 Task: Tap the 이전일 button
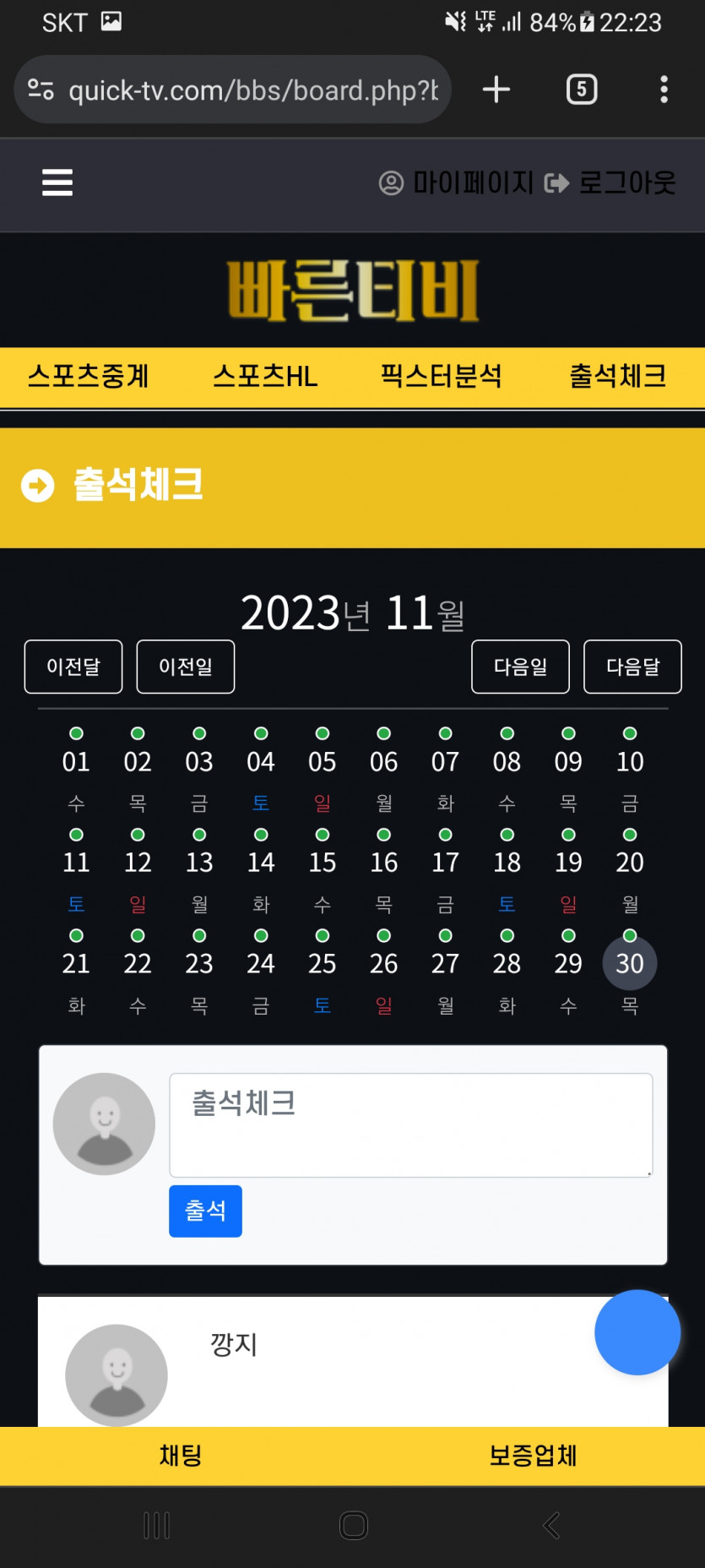tap(186, 667)
